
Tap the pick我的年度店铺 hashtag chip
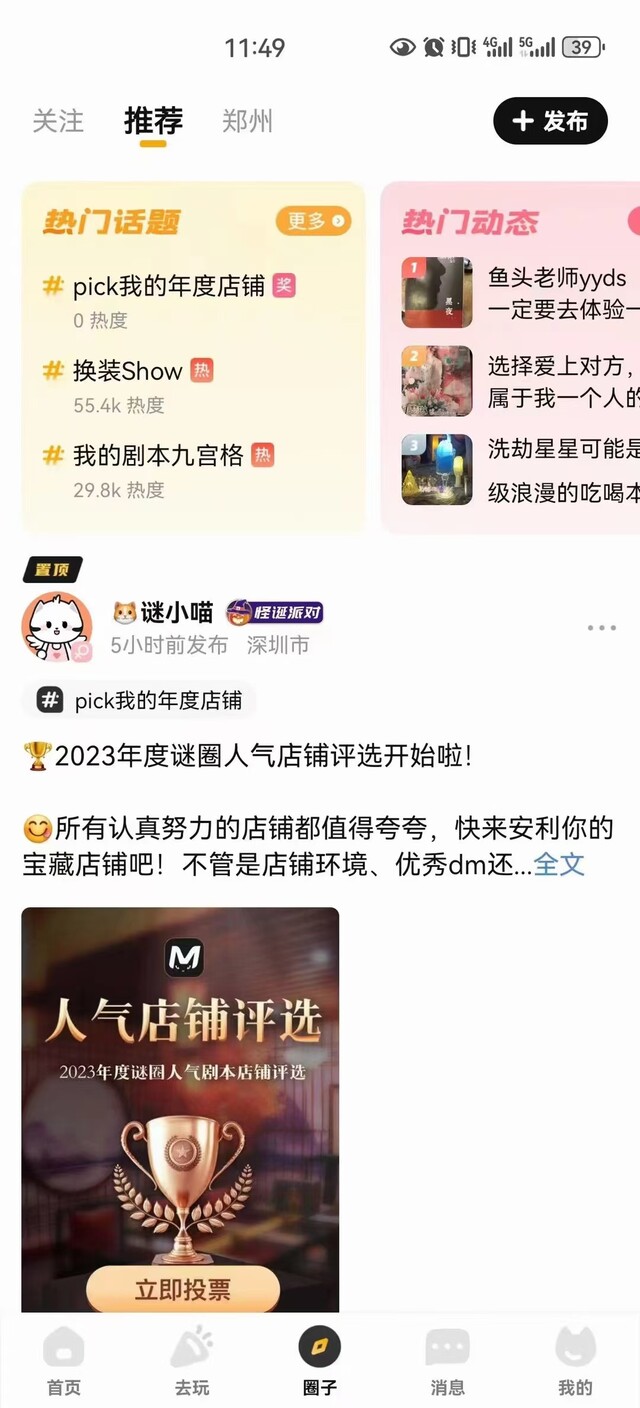[140, 700]
